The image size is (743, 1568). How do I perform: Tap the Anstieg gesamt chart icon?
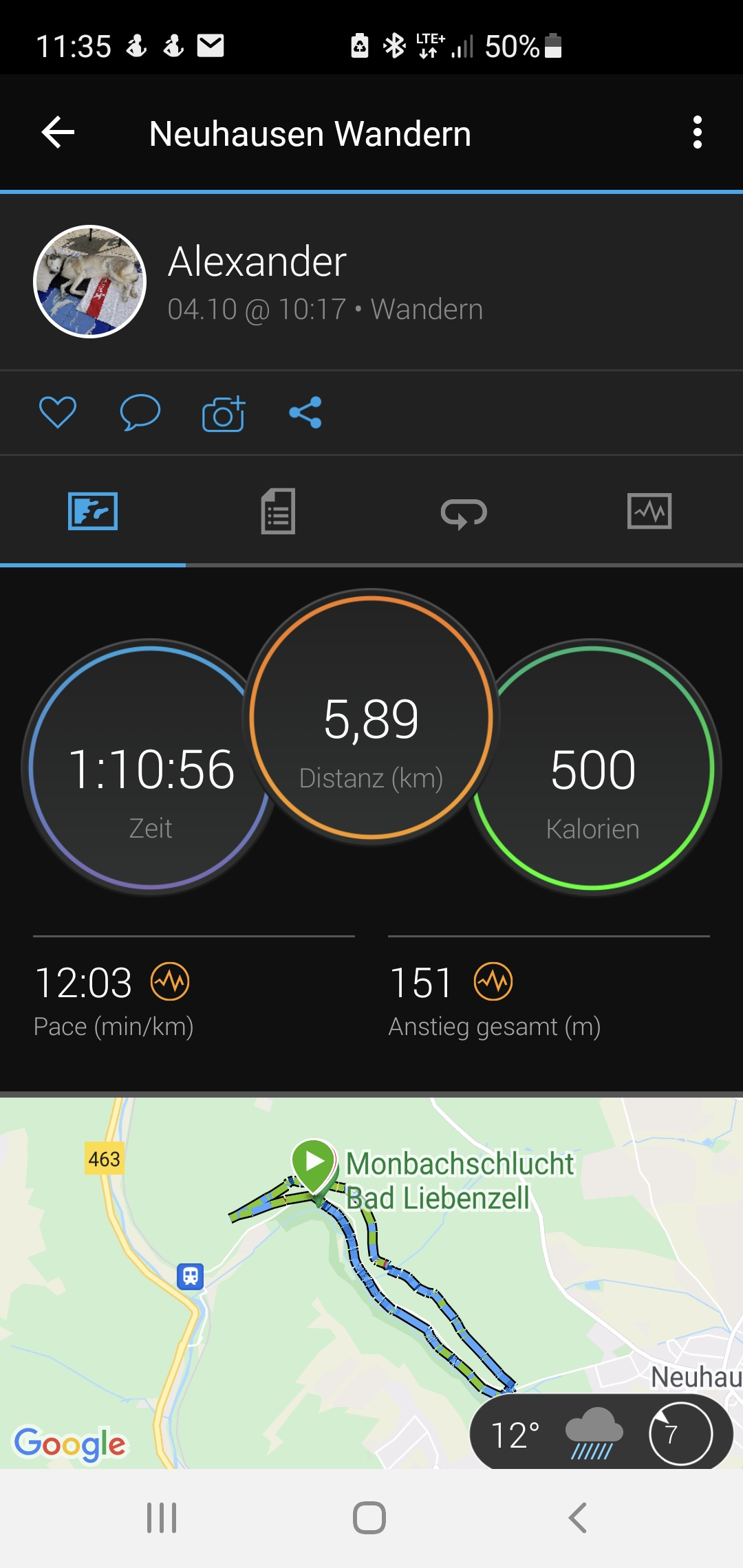493,982
